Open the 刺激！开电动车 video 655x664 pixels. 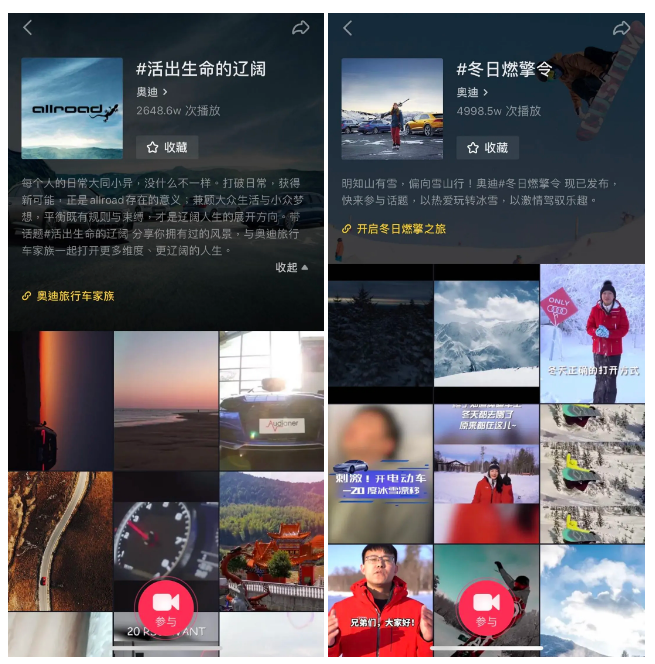click(380, 472)
